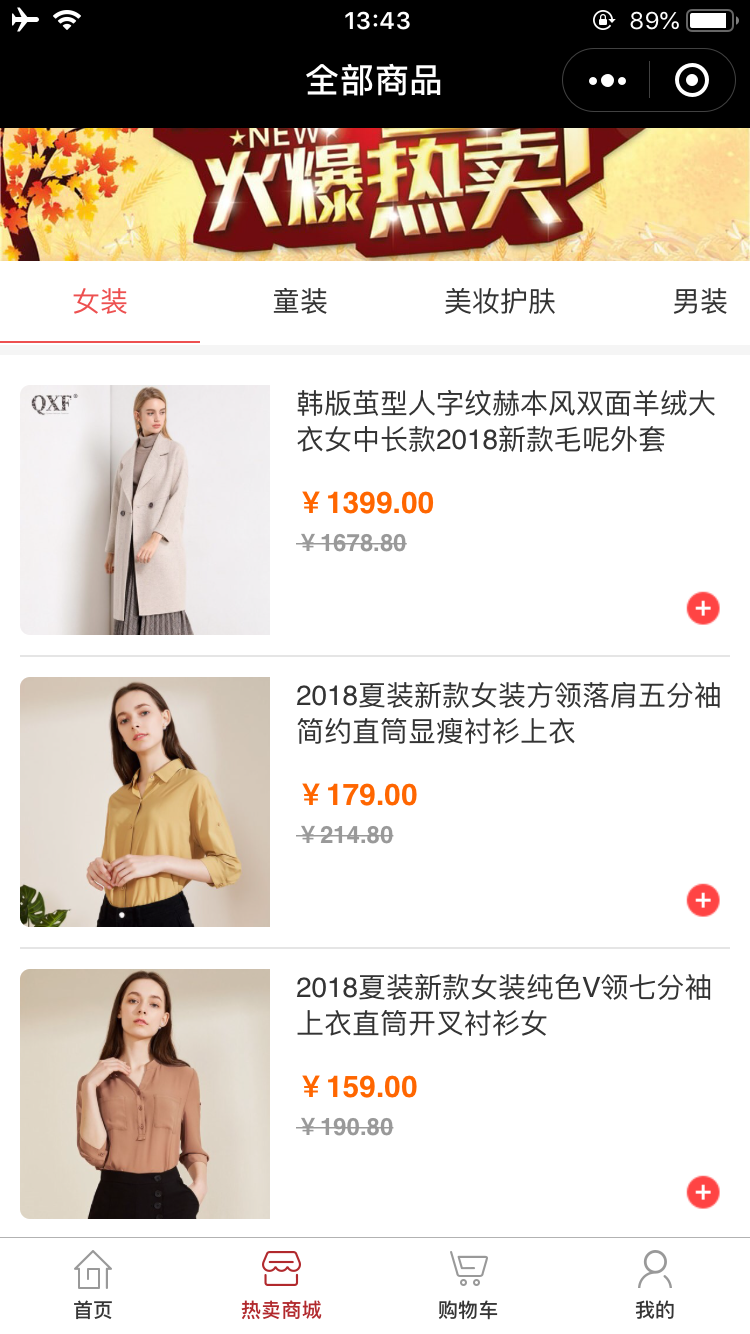Add the ¥179.00 shirt to cart
Screen dimensions: 750x1334
(703, 900)
